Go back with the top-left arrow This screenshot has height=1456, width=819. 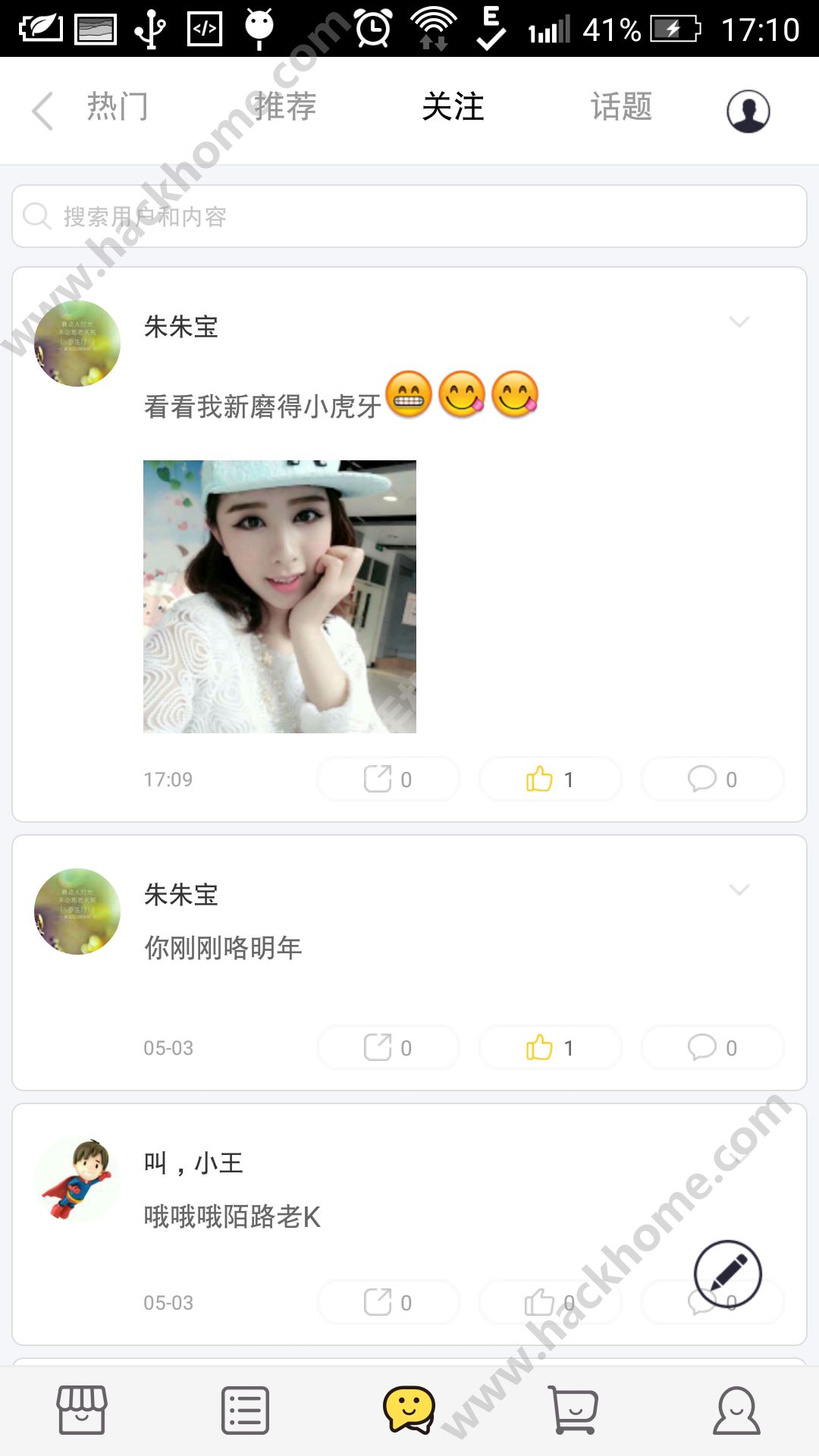click(43, 111)
